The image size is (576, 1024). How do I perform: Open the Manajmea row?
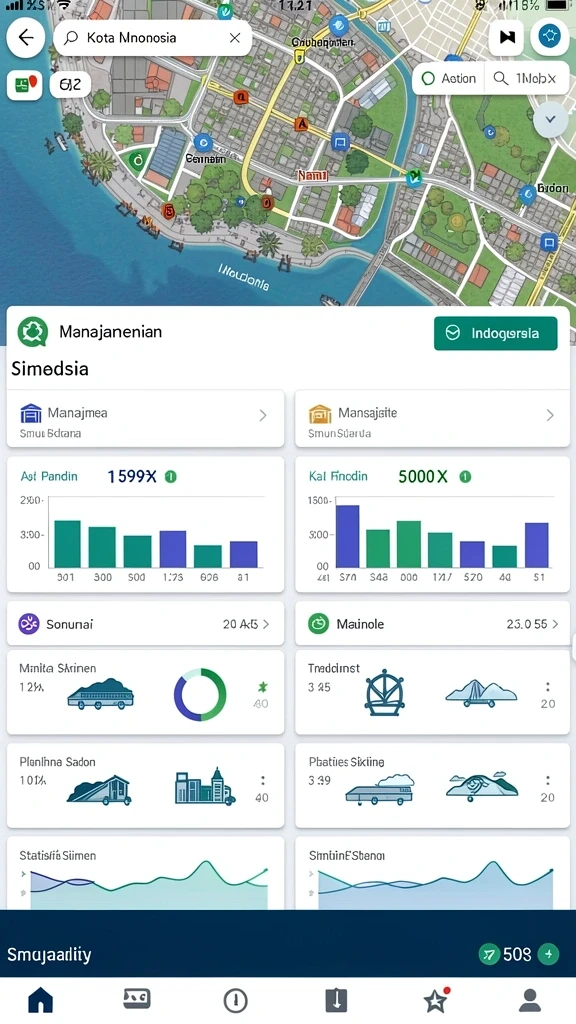tap(146, 419)
